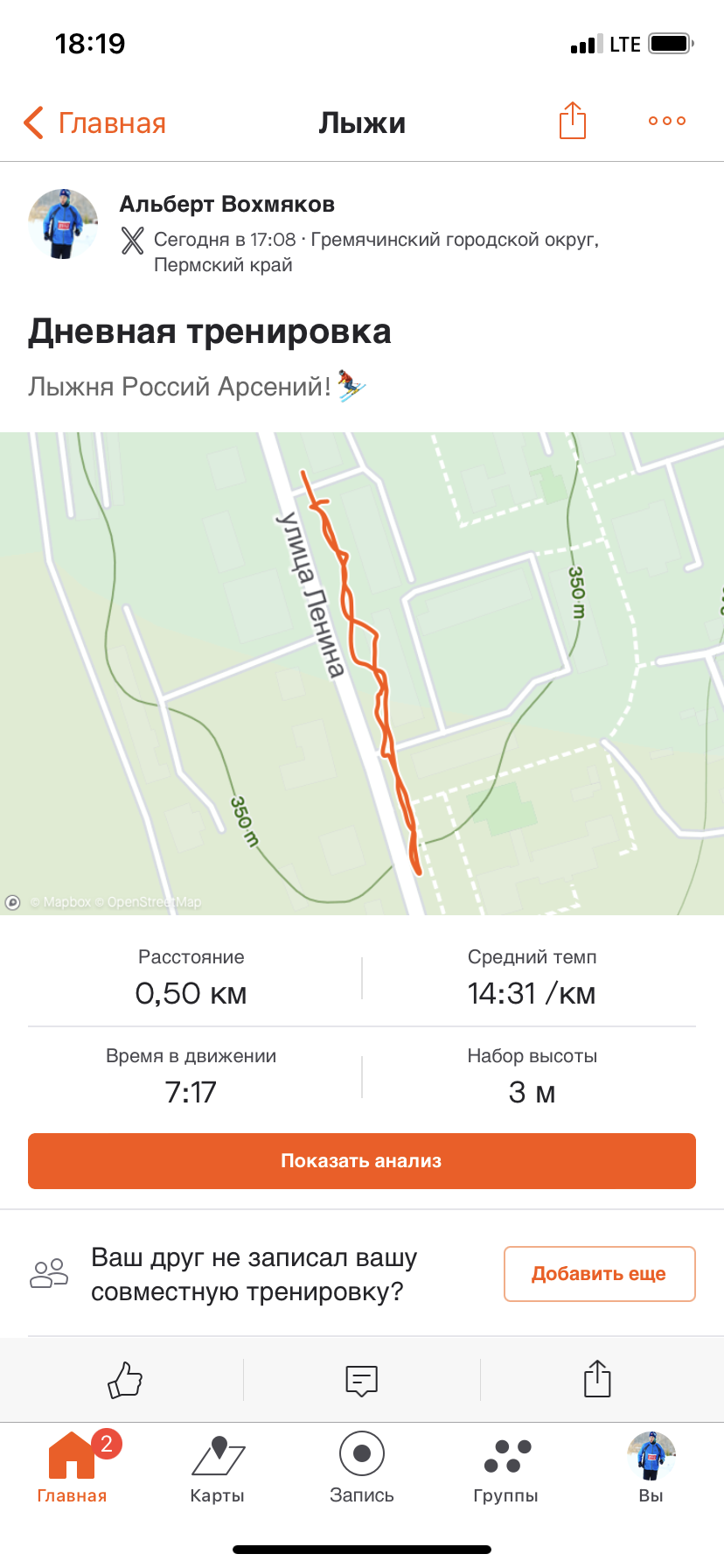Share using the icon beside comments

click(597, 1379)
